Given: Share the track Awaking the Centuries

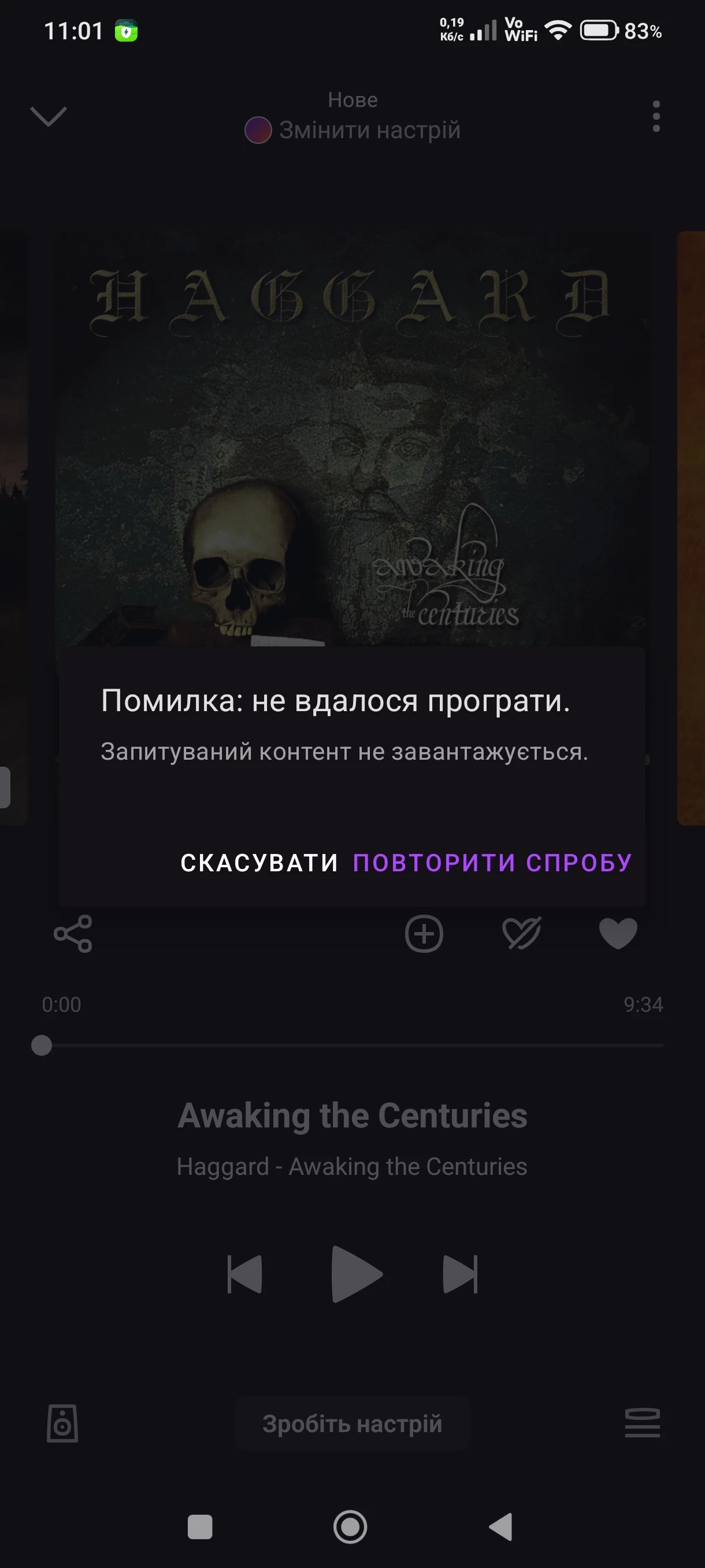Looking at the screenshot, I should pos(73,933).
